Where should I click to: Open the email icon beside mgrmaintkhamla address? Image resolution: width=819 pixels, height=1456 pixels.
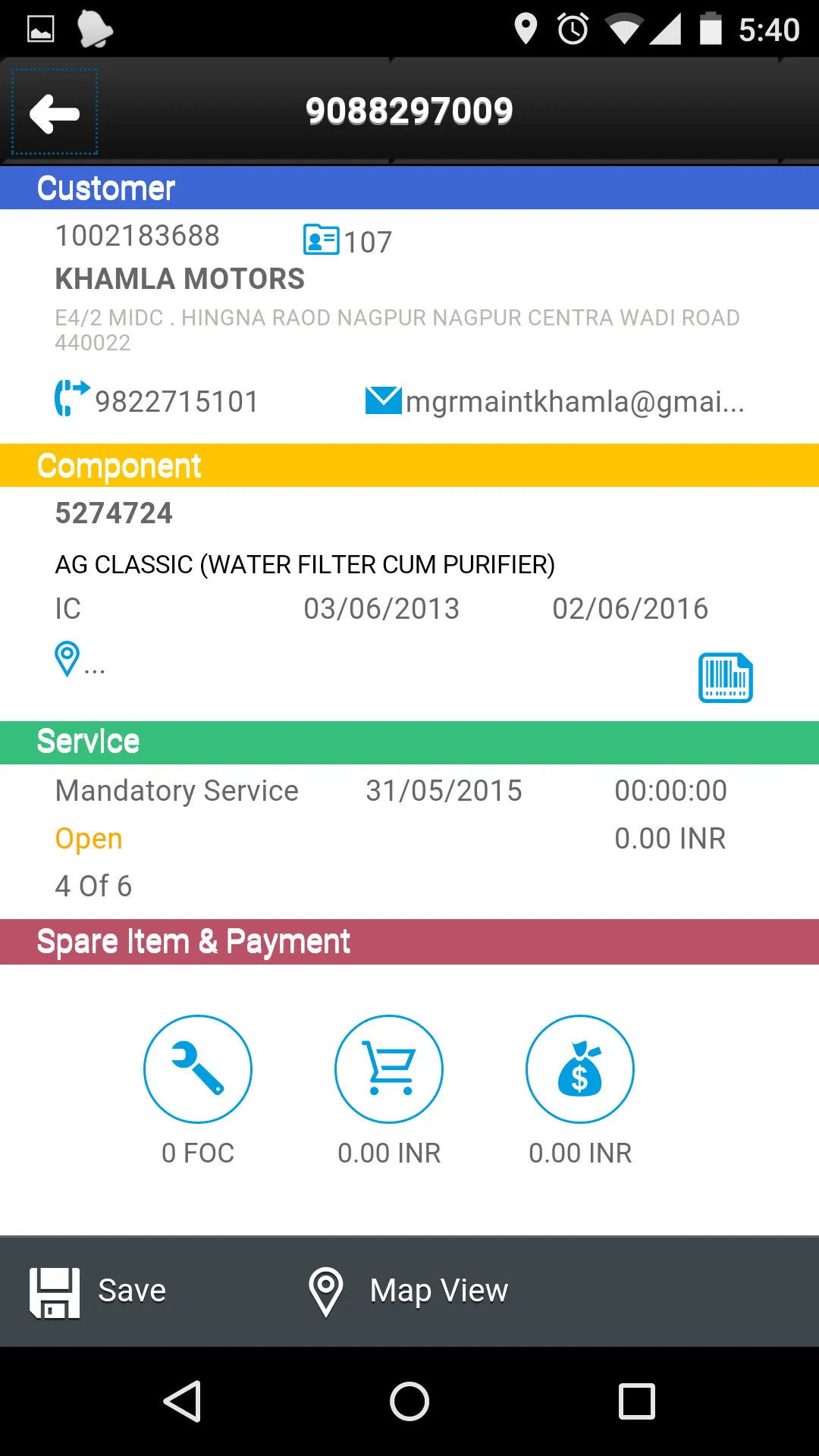click(384, 400)
